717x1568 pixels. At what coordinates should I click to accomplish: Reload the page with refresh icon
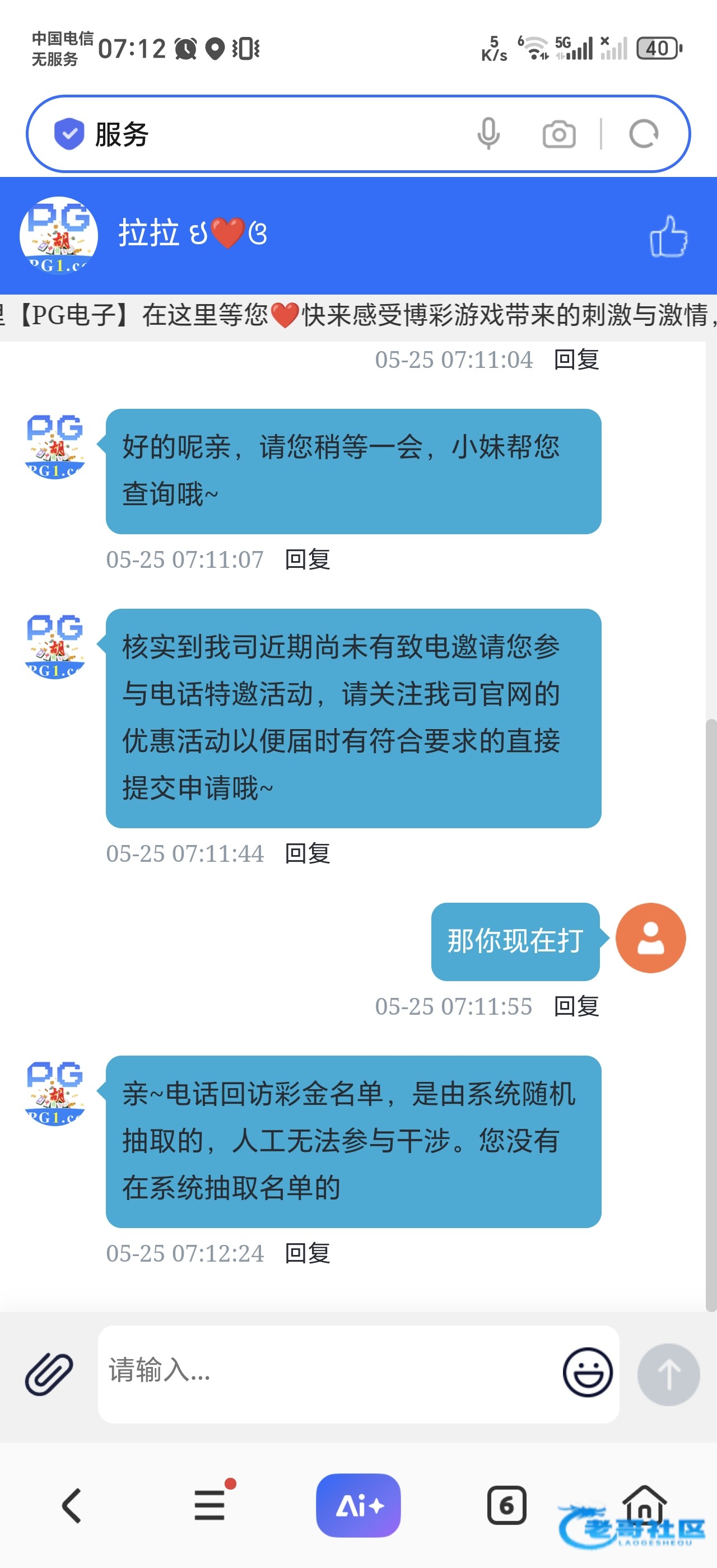tap(644, 134)
